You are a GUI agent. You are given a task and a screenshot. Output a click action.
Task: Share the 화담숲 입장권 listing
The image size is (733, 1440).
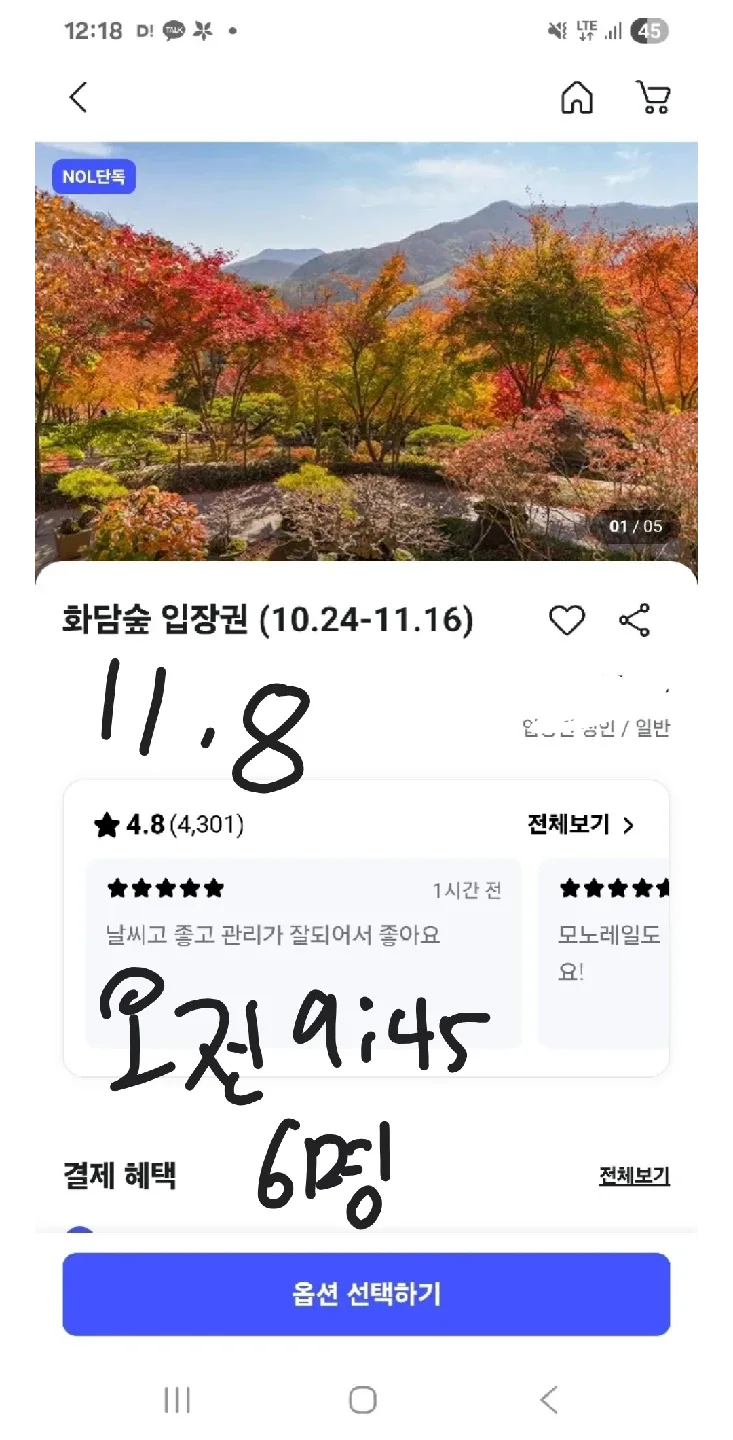pyautogui.click(x=635, y=621)
